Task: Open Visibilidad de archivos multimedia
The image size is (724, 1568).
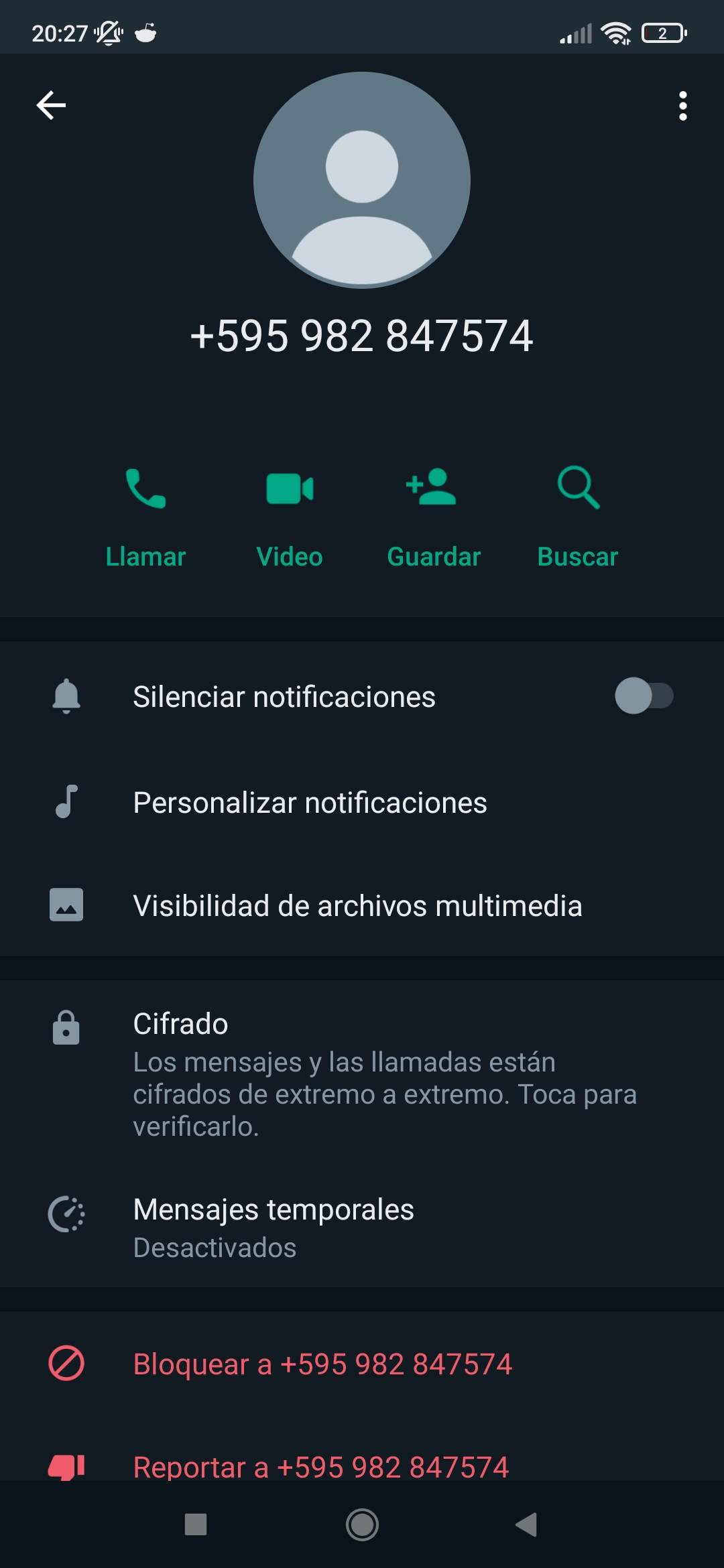Action: (x=358, y=905)
